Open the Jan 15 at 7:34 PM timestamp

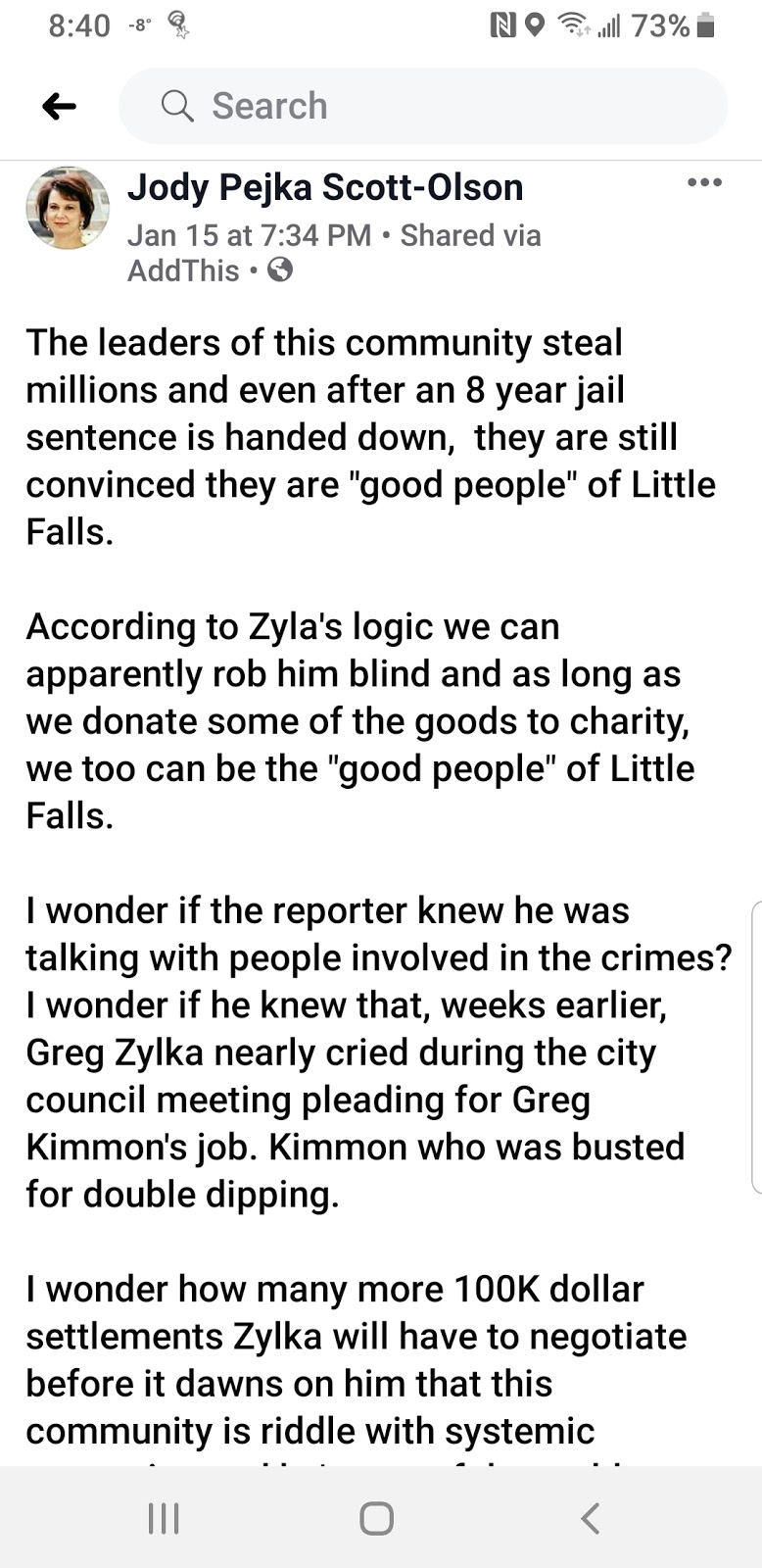(249, 235)
